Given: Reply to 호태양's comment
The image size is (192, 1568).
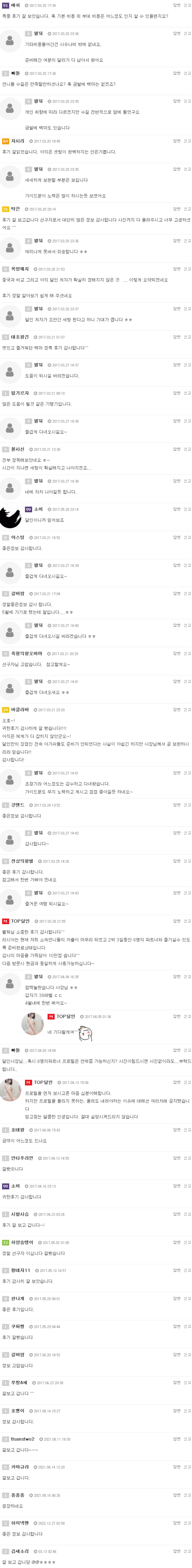Looking at the screenshot, I should 176,1130.
